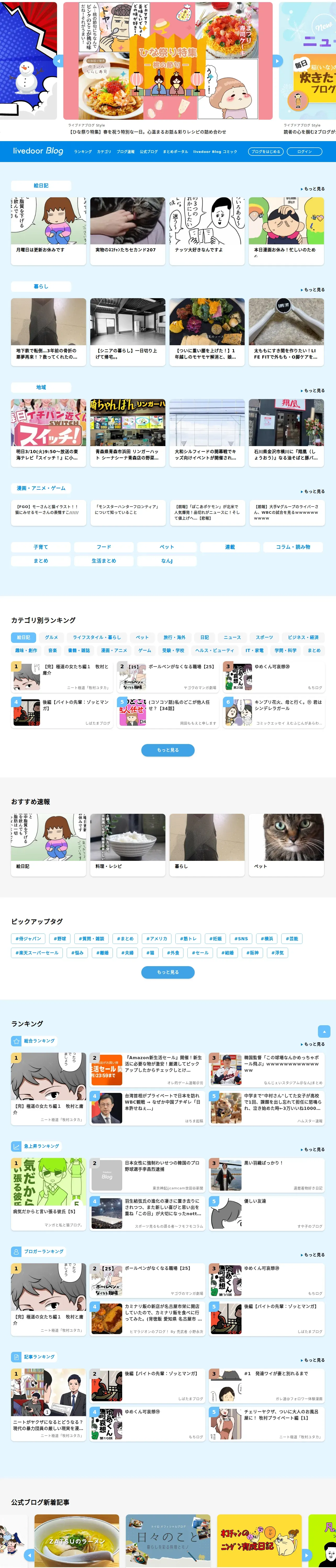Image resolution: width=336 pixels, height=1568 pixels.
Task: Open the ひな祭り特集 banner
Action: (x=168, y=61)
